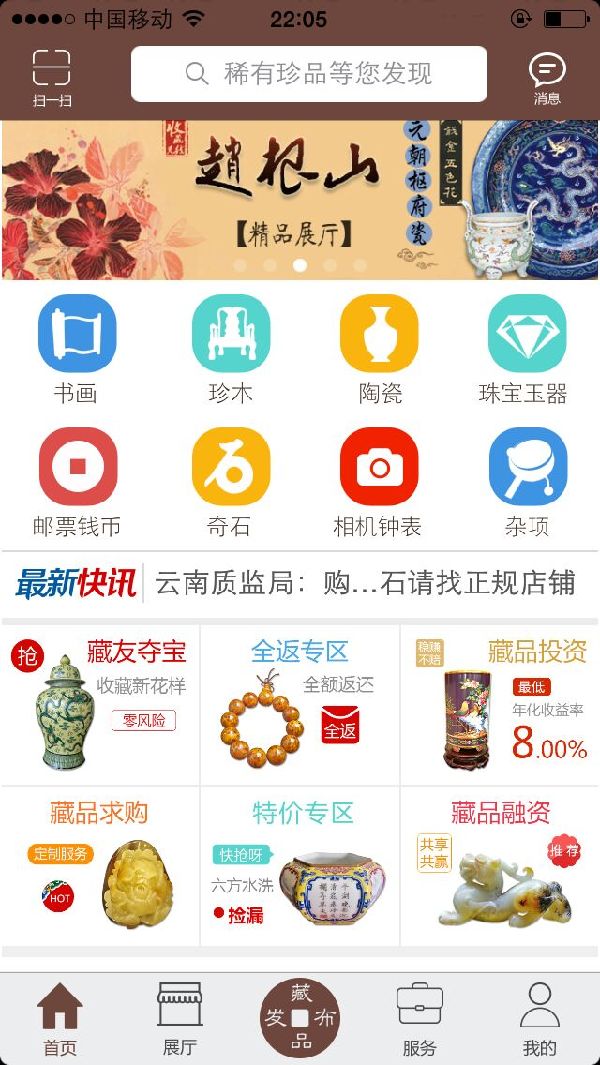Select the 珍木 category
The height and width of the screenshot is (1065, 600).
pos(230,347)
